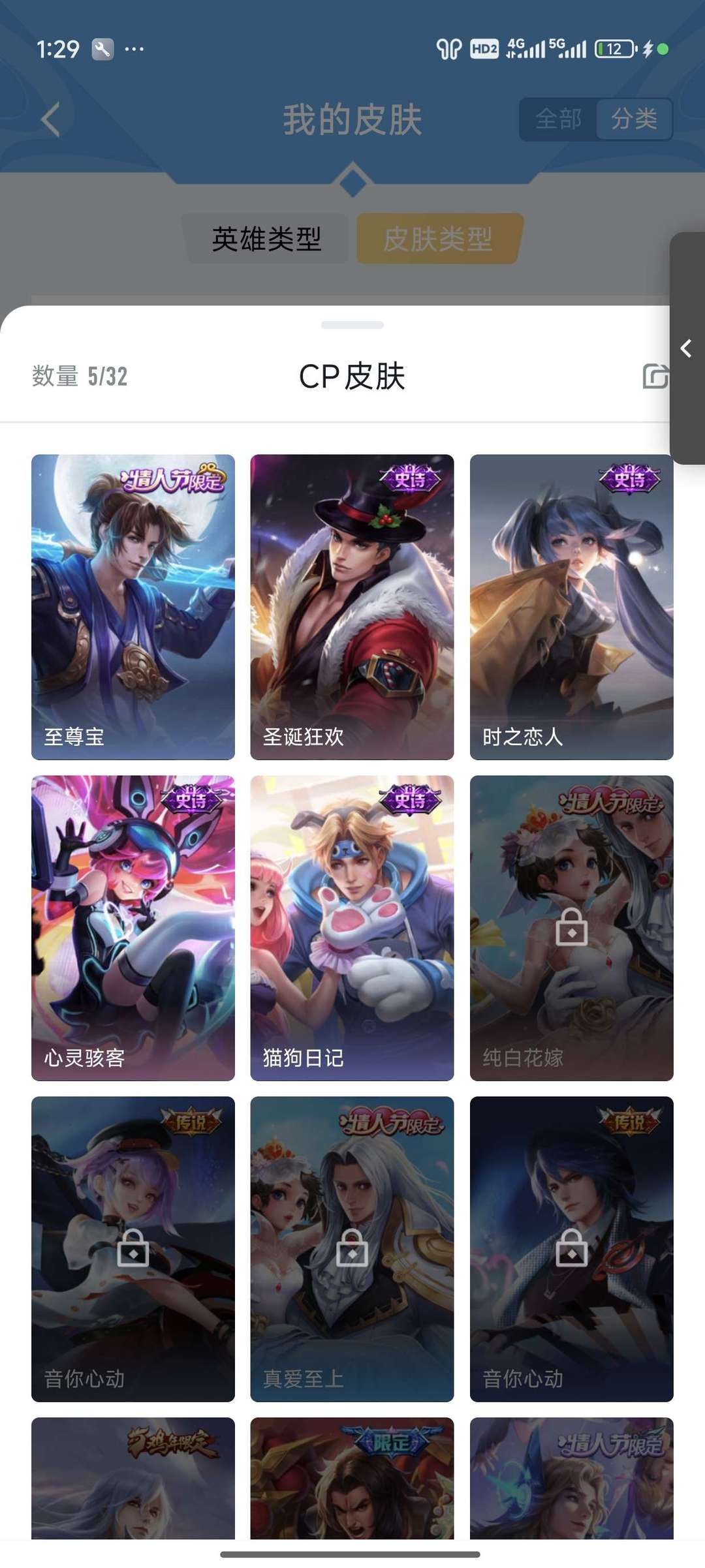Select the 英雄类型 tab
The height and width of the screenshot is (1568, 705).
pyautogui.click(x=266, y=239)
